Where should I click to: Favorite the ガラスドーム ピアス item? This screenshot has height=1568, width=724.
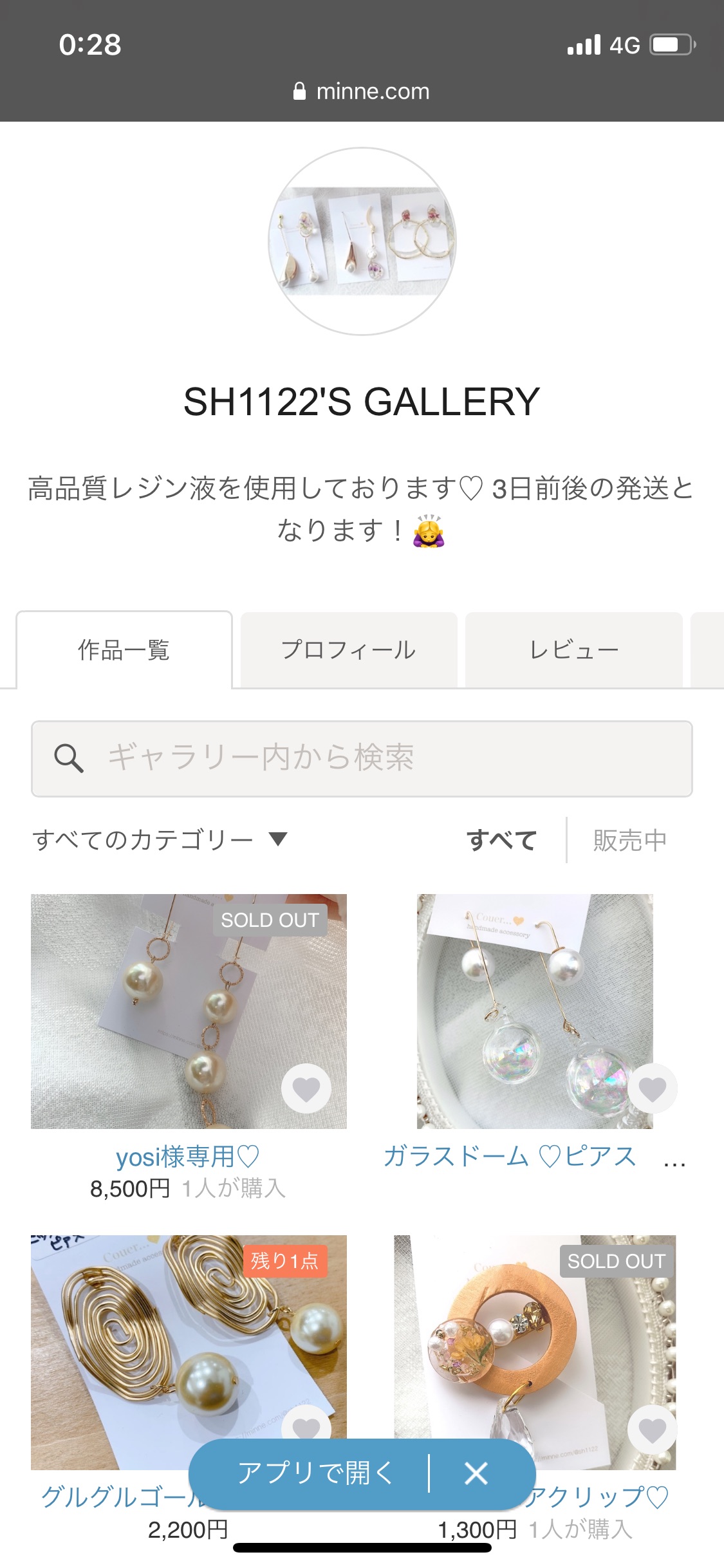pyautogui.click(x=652, y=1088)
